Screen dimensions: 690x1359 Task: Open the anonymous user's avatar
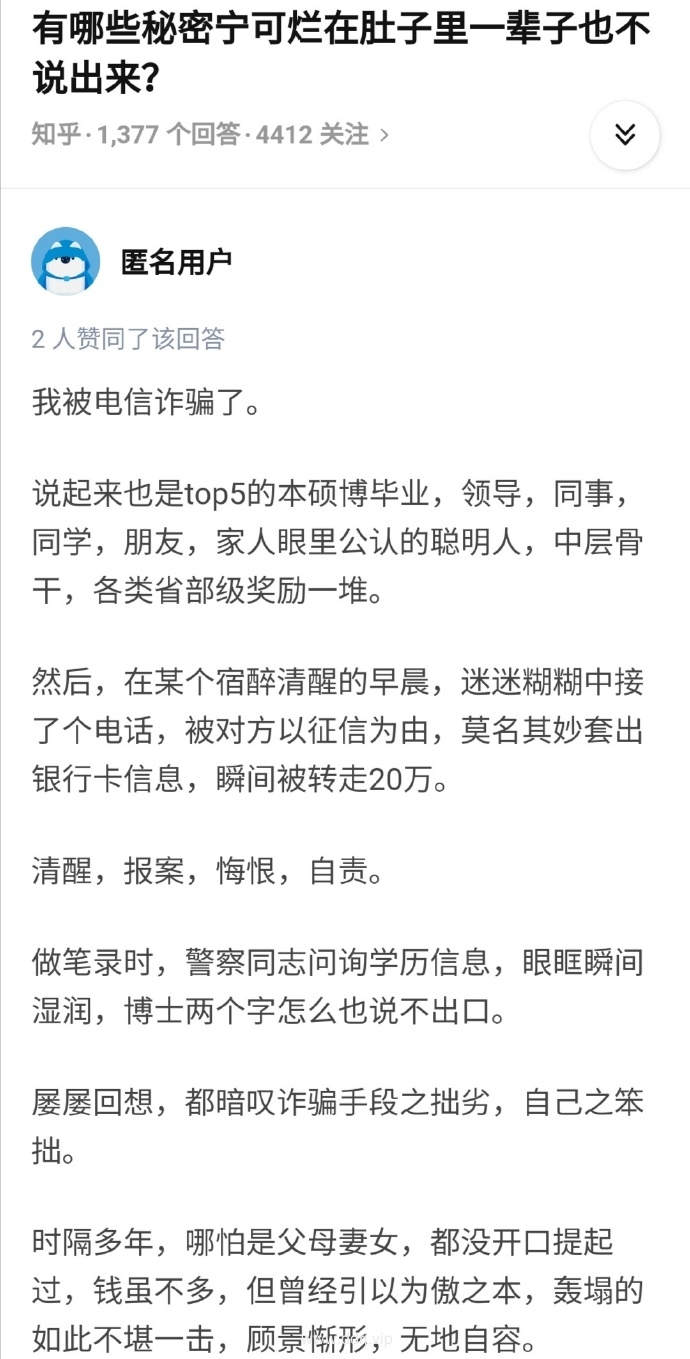click(x=66, y=262)
